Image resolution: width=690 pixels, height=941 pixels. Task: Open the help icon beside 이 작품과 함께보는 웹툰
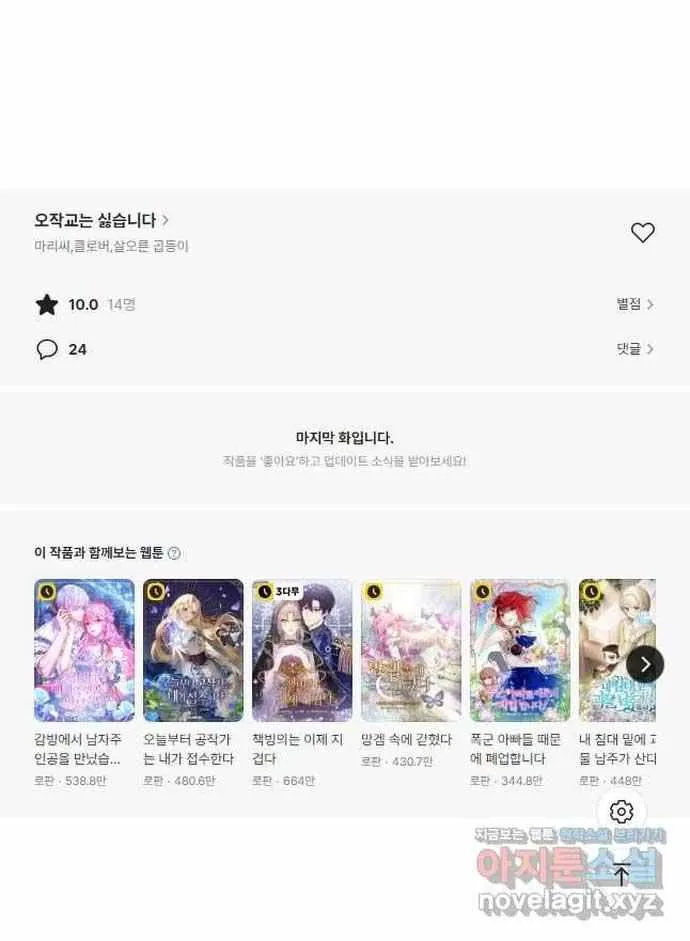(x=174, y=553)
